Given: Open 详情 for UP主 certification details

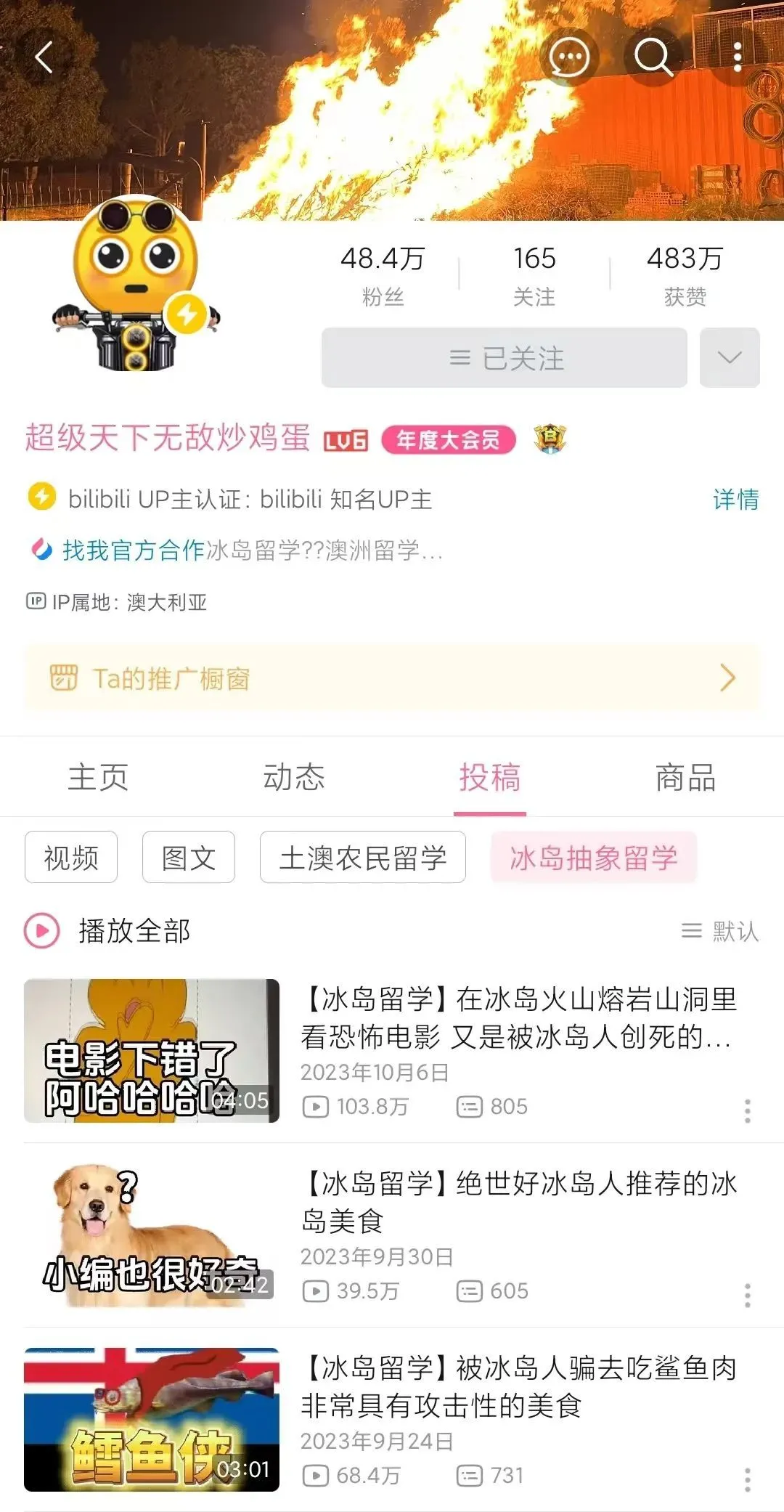Looking at the screenshot, I should (735, 500).
